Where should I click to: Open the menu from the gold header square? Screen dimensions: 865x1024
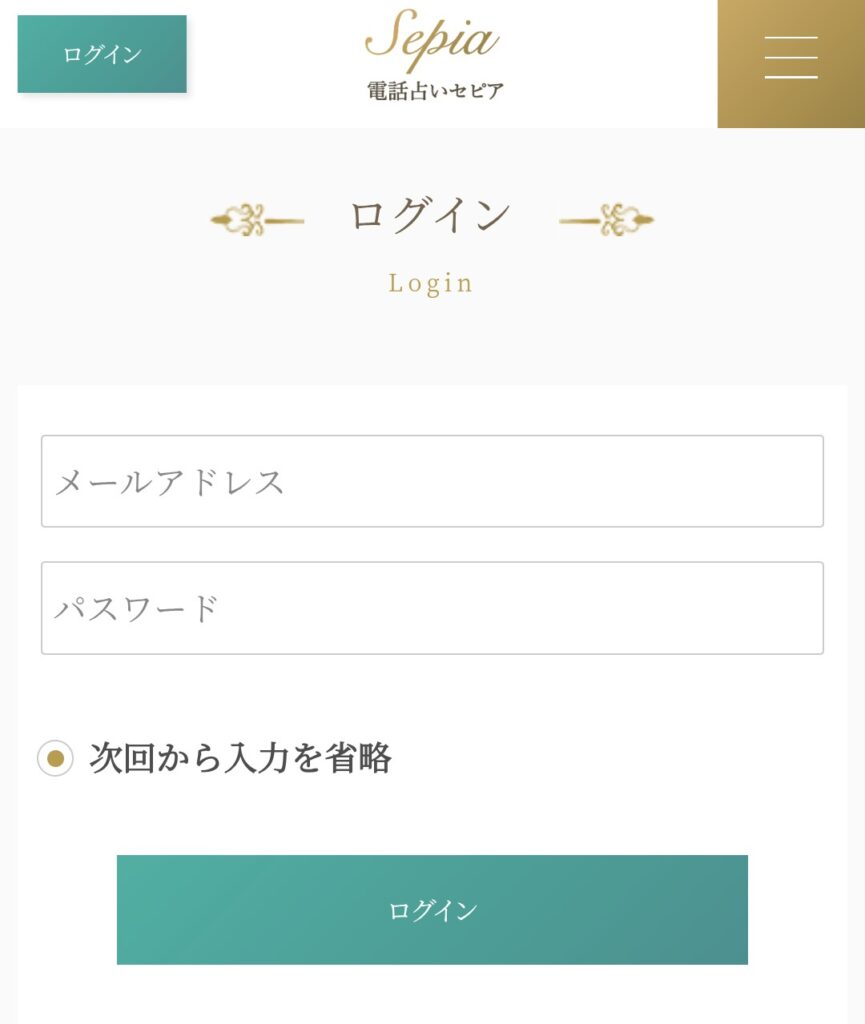[790, 63]
